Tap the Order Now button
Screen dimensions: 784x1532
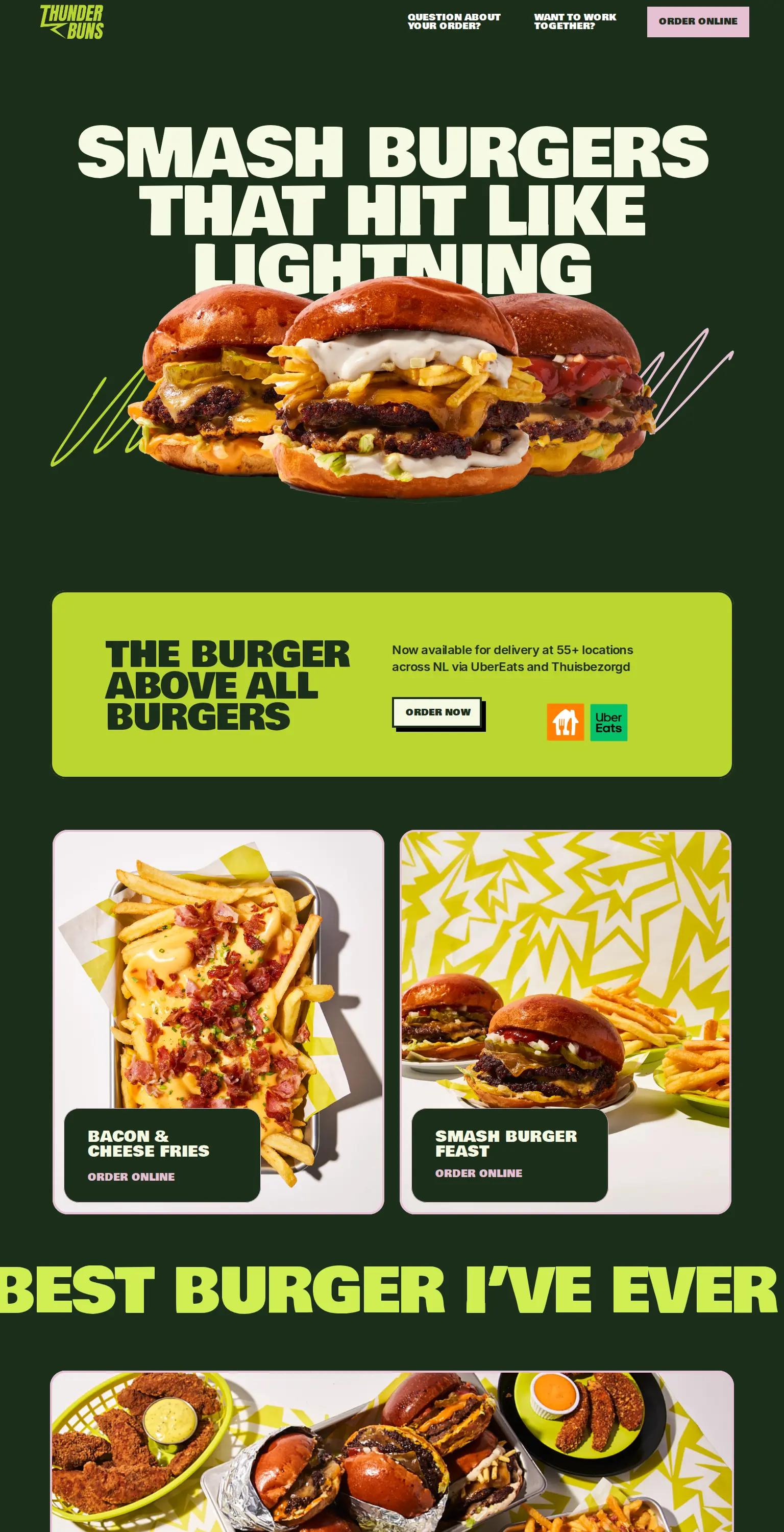(x=437, y=712)
